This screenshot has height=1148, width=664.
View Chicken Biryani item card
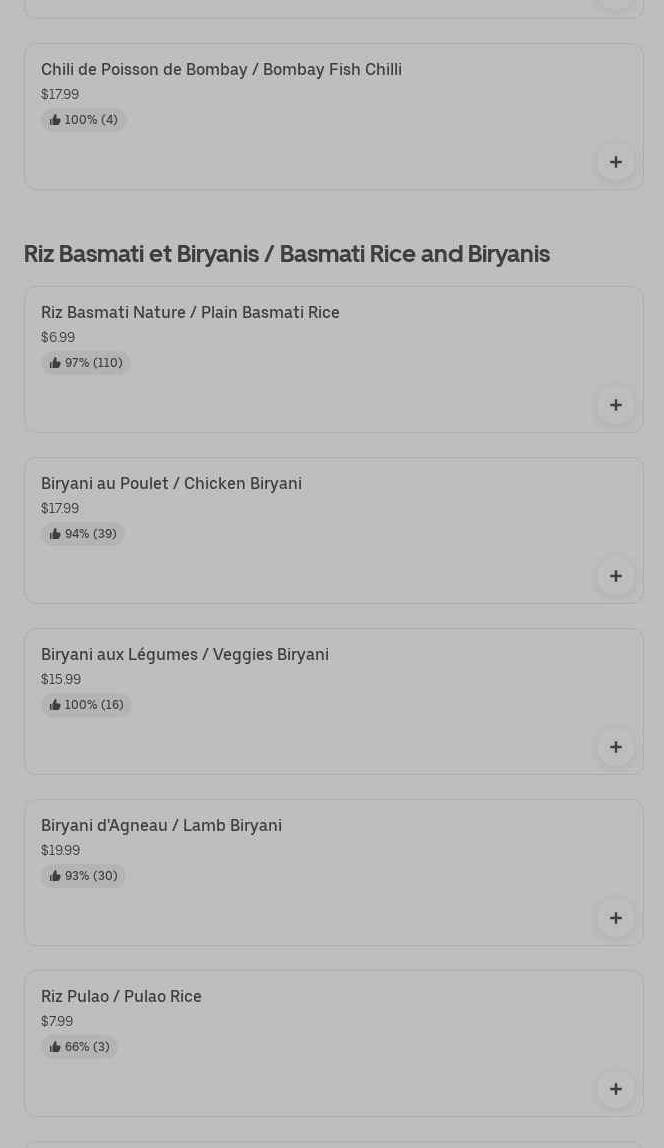click(x=171, y=484)
